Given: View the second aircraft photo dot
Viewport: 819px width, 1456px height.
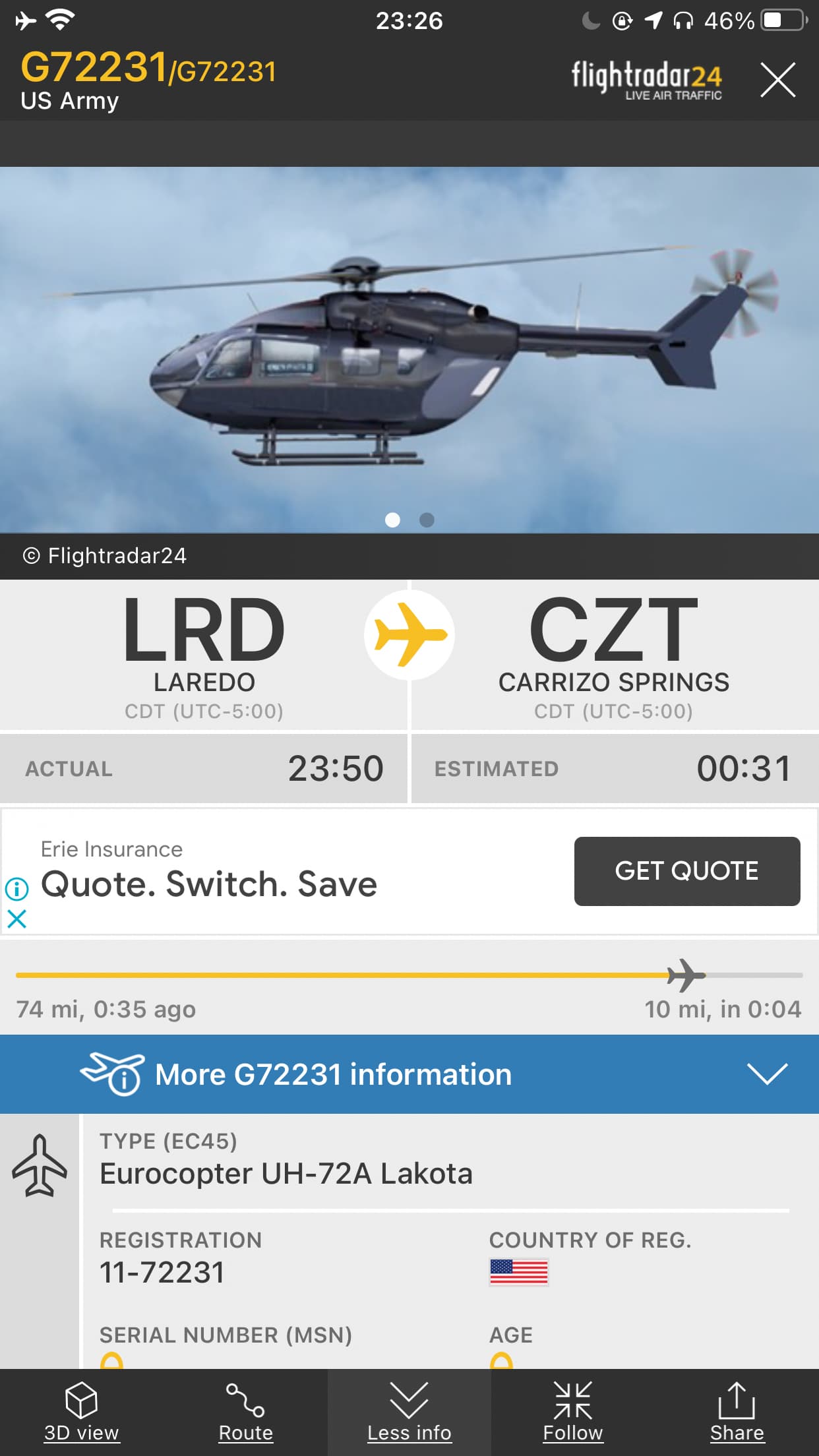Looking at the screenshot, I should [x=427, y=520].
